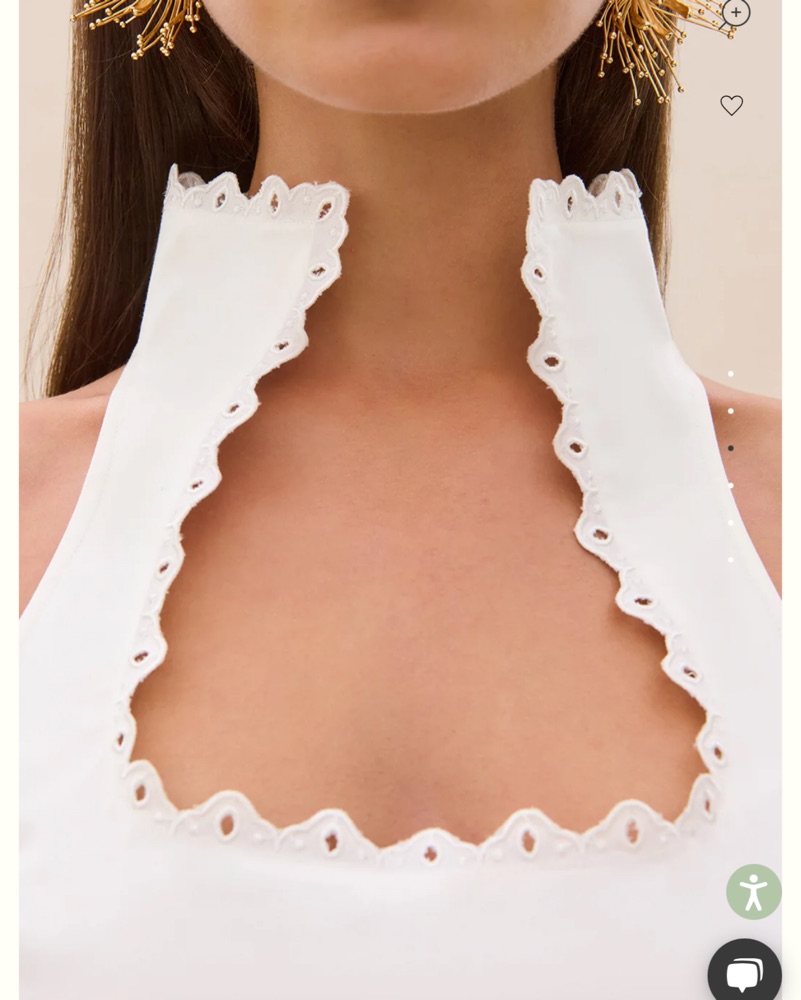This screenshot has width=801, height=1000.
Task: Zoom into the product image with plus icon
Action: (736, 13)
